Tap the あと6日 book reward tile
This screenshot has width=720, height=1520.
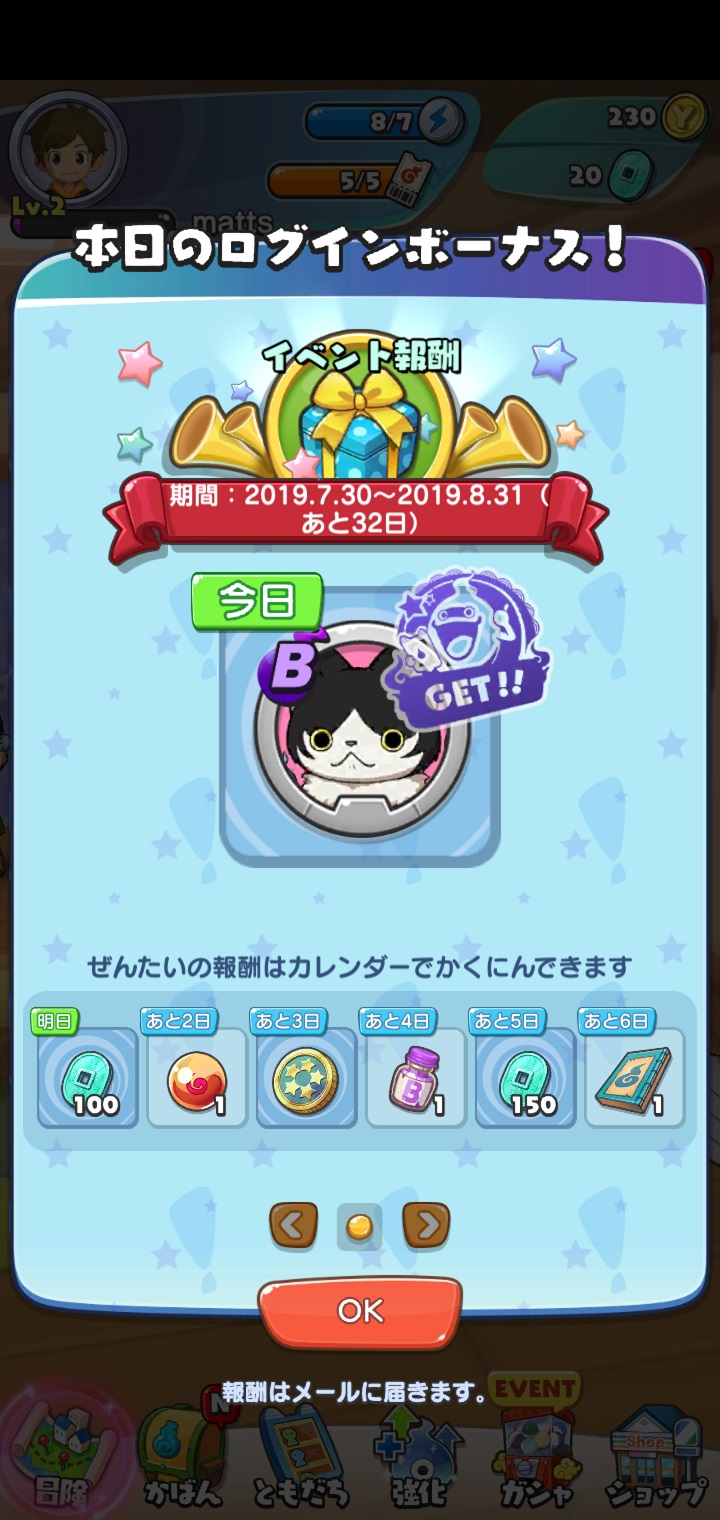click(635, 1080)
